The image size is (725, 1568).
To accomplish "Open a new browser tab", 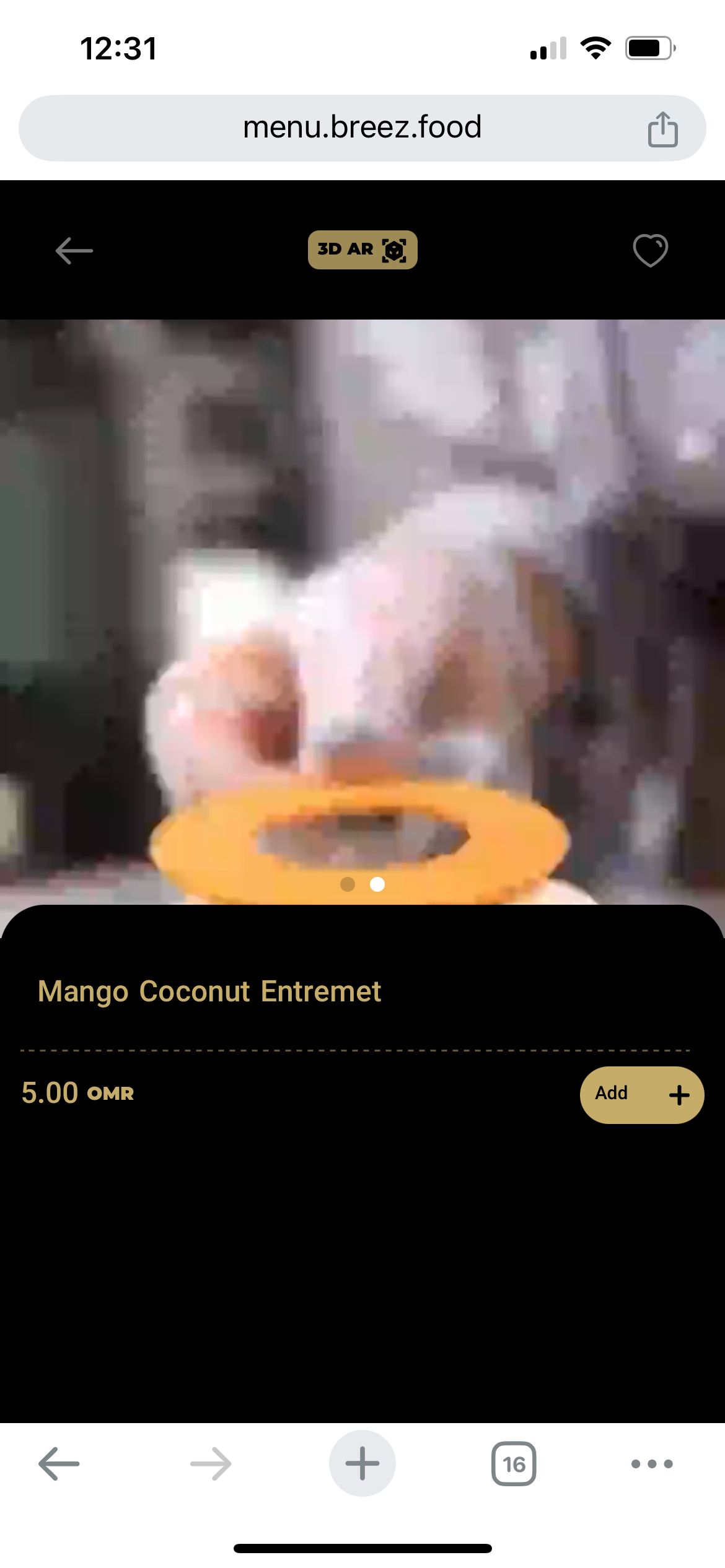I will point(362,1463).
